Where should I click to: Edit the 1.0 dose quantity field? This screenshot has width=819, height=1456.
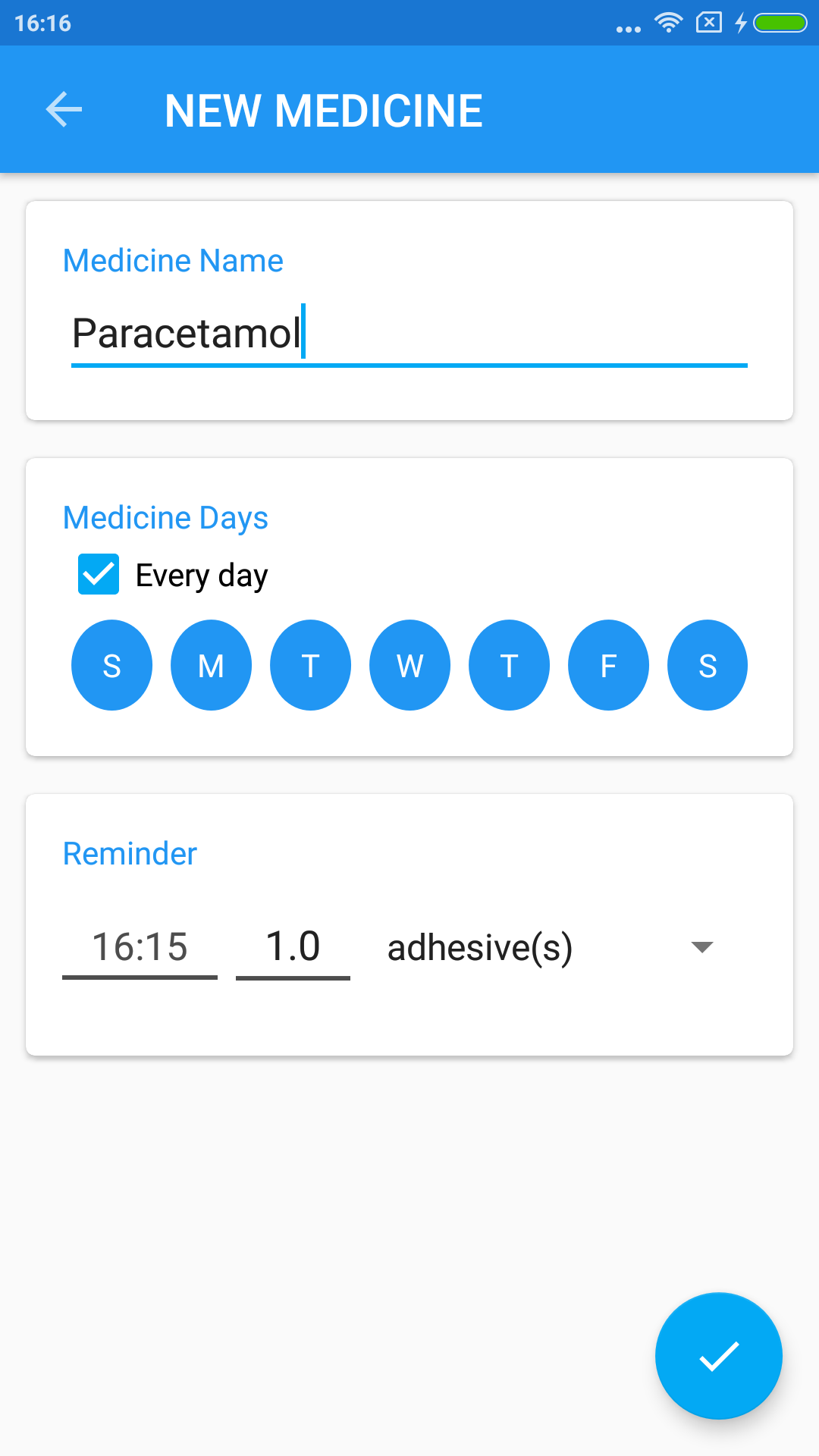[x=293, y=948]
